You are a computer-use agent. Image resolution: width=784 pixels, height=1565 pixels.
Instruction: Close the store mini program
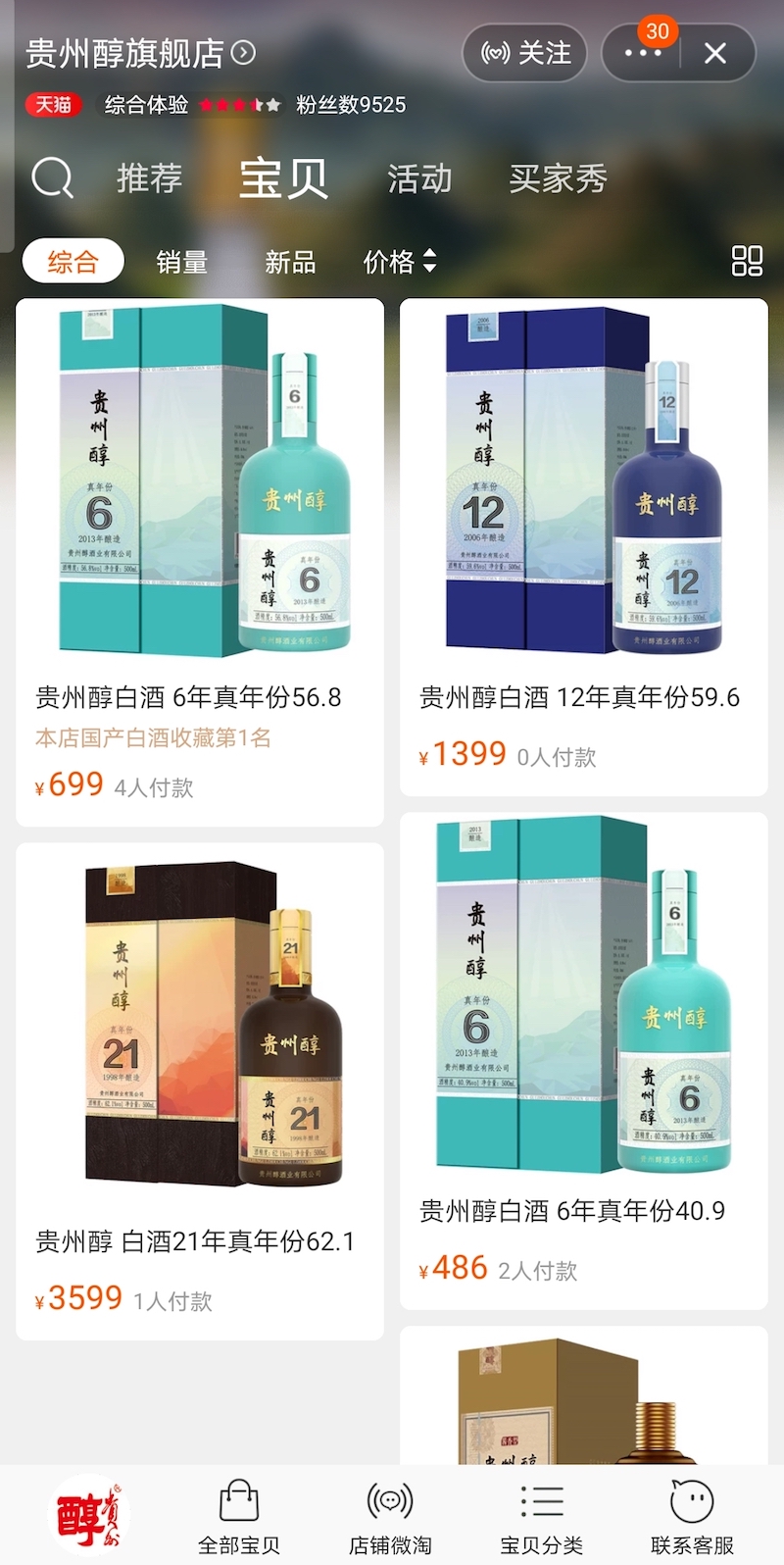[x=715, y=53]
